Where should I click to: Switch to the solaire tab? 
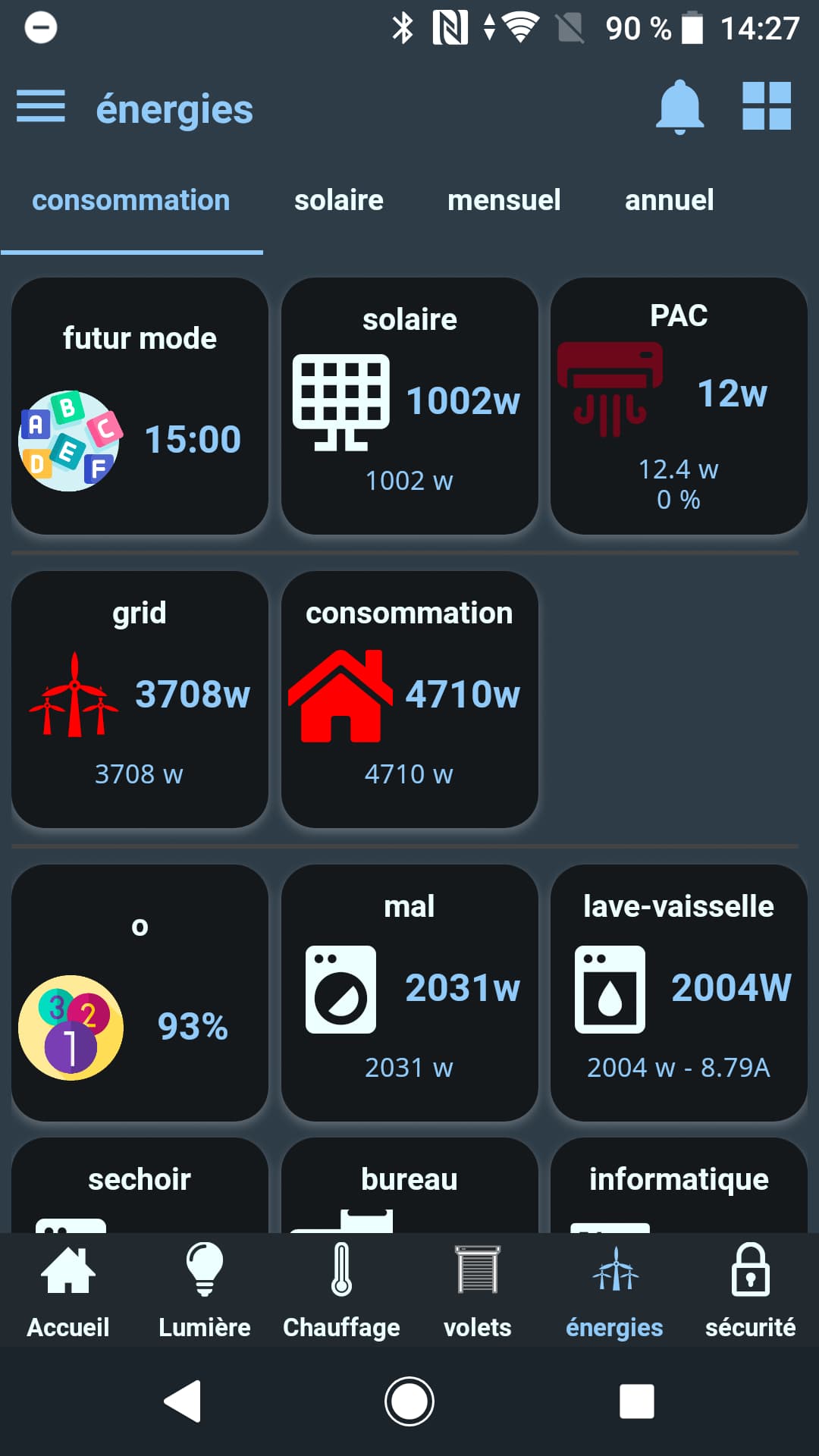pos(338,200)
